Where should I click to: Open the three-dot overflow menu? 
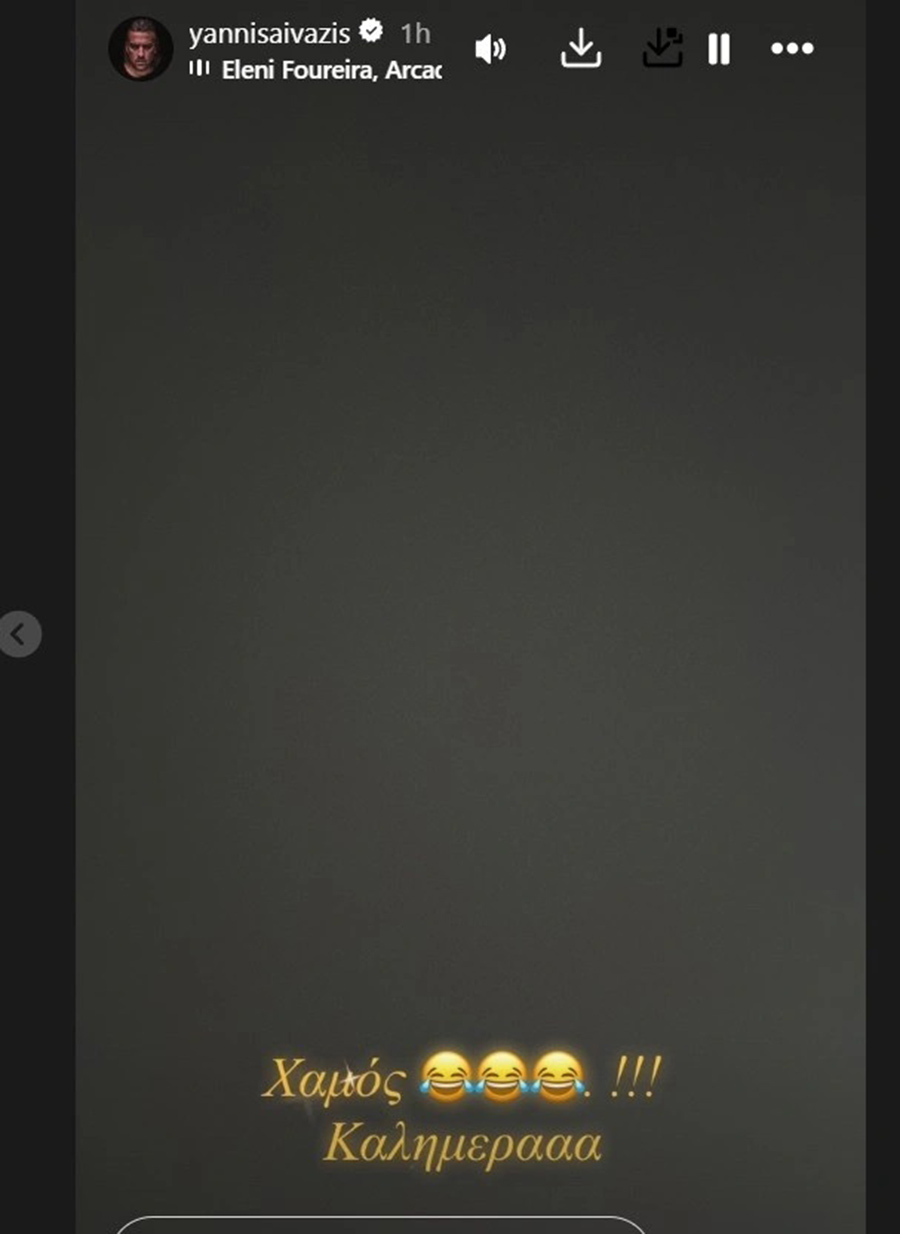pos(792,48)
